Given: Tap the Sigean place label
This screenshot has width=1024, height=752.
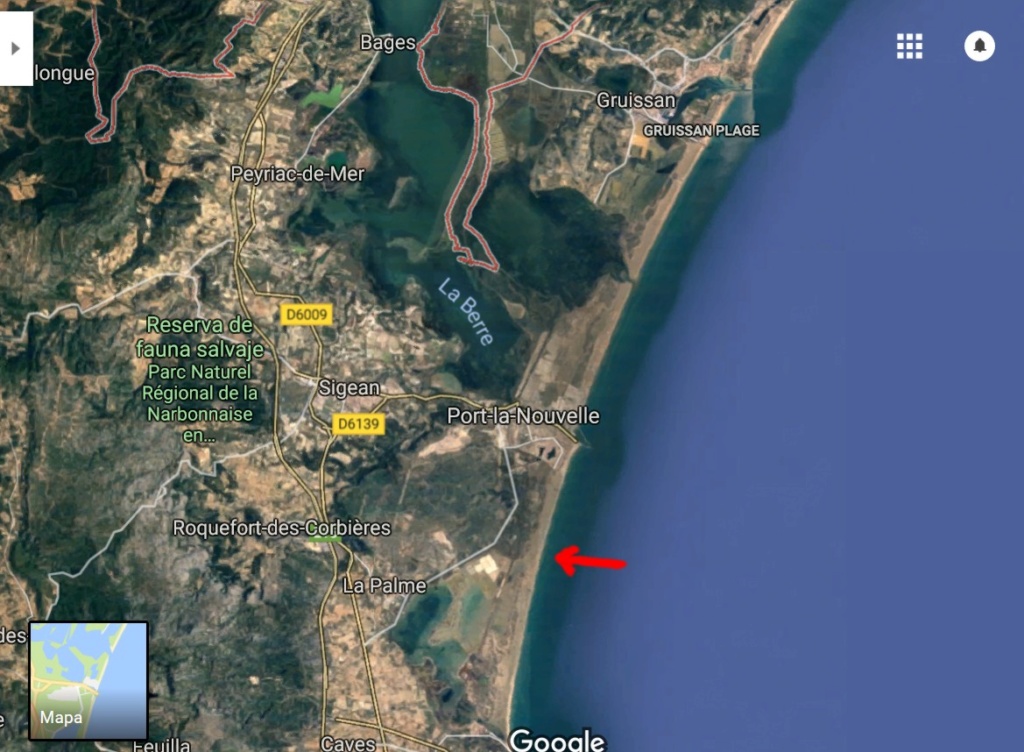Looking at the screenshot, I should pyautogui.click(x=349, y=388).
